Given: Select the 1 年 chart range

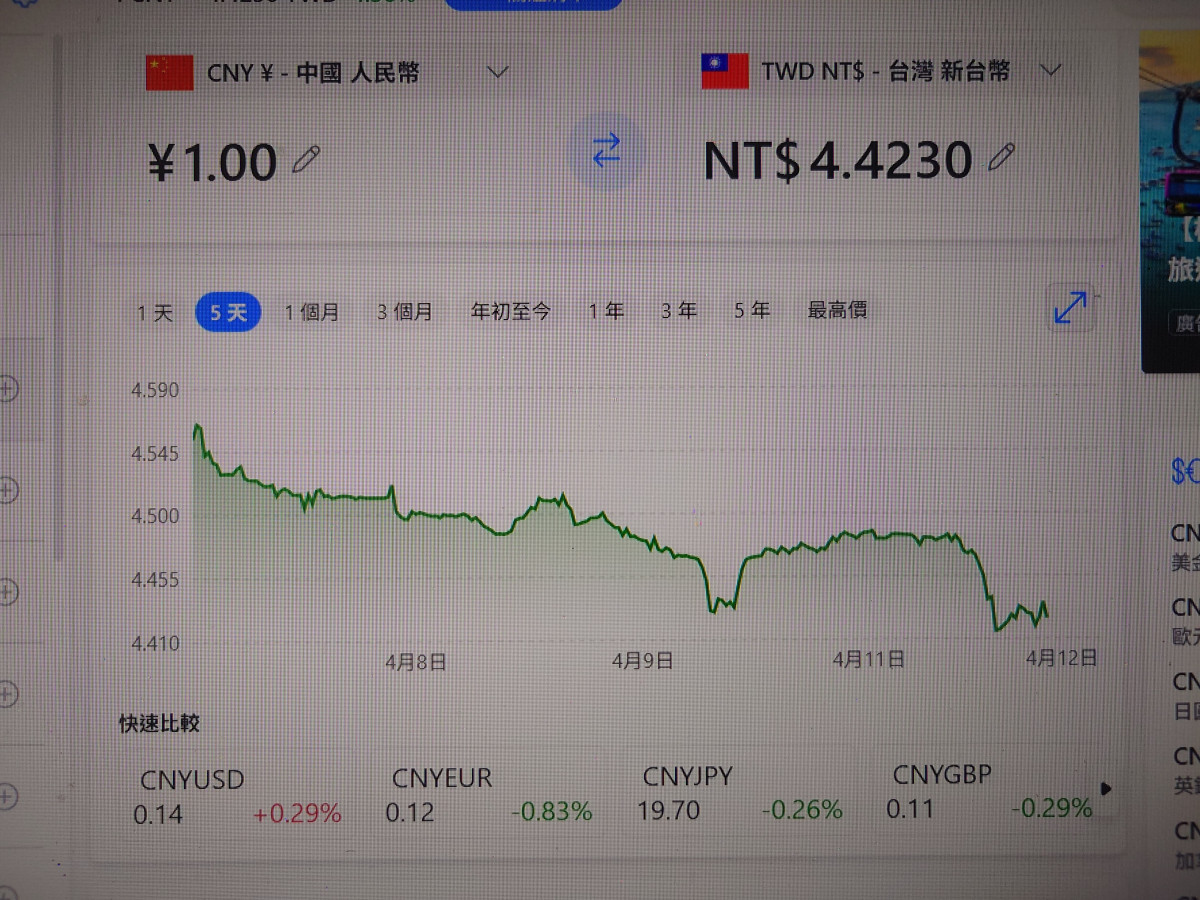Looking at the screenshot, I should [605, 311].
